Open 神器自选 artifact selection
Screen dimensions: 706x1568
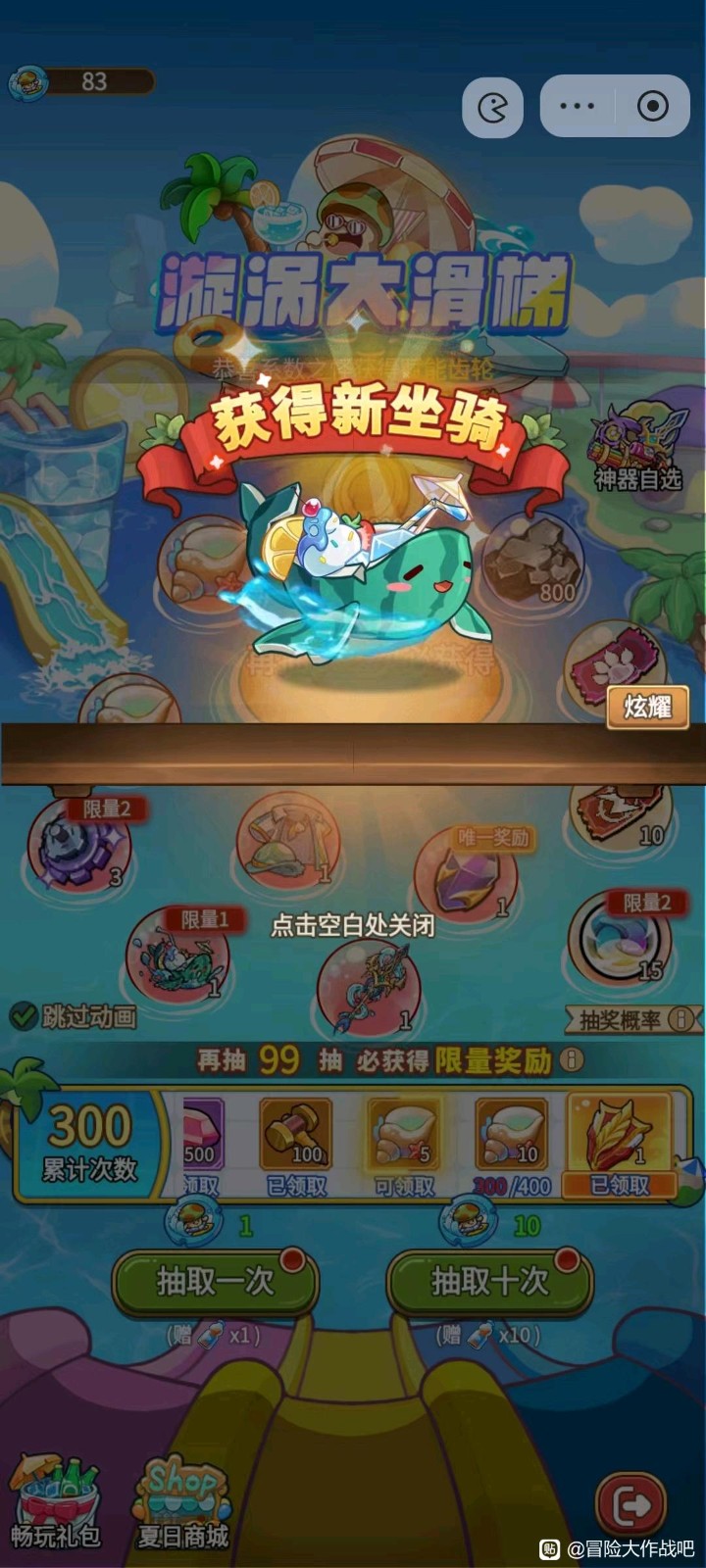pos(637,449)
